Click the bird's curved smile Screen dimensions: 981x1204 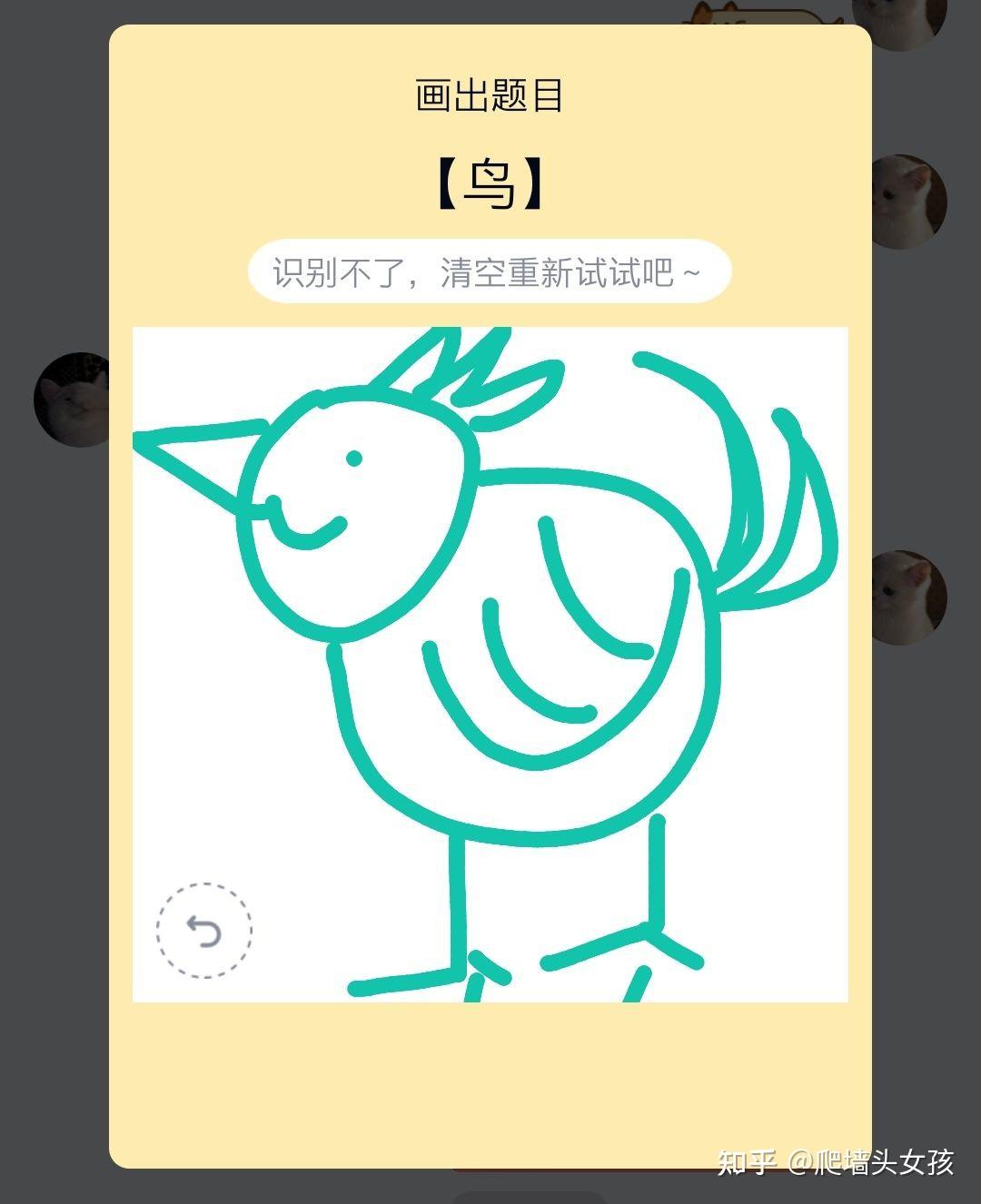[x=309, y=531]
